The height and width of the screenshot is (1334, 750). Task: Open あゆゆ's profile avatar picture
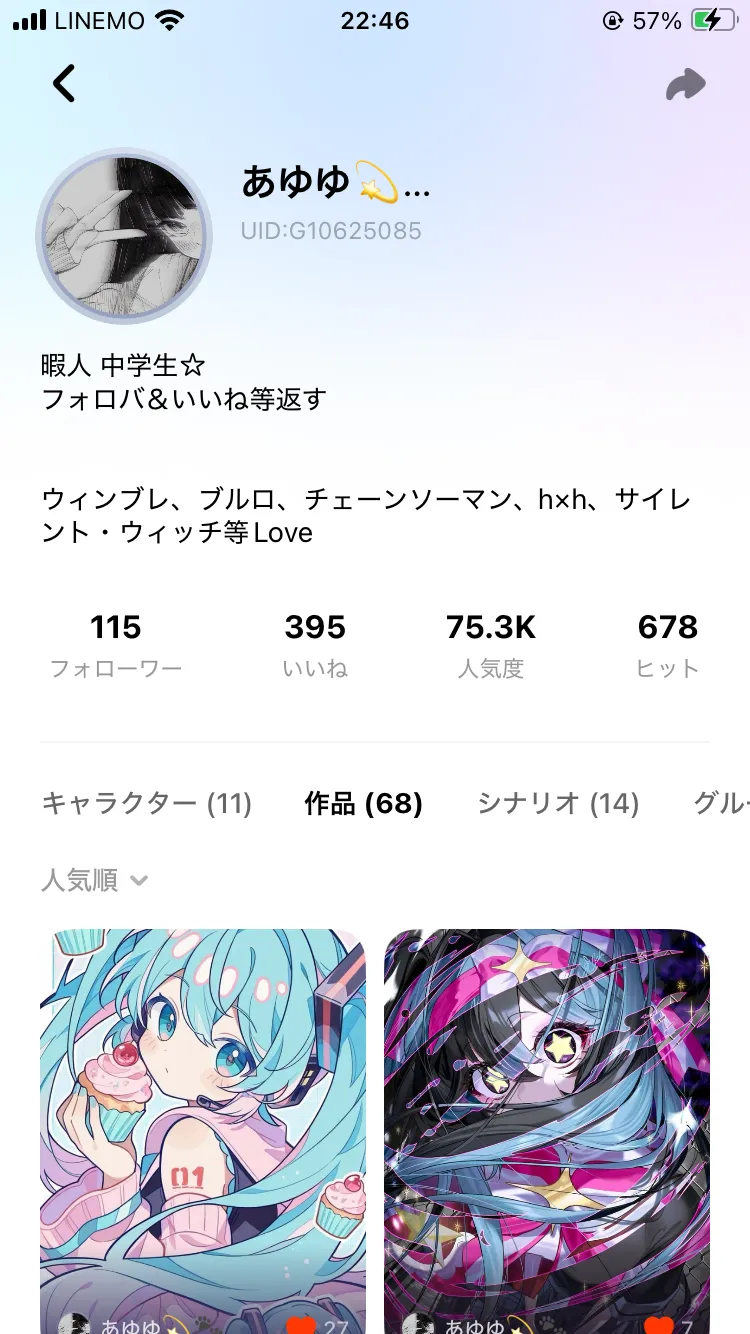coord(124,237)
